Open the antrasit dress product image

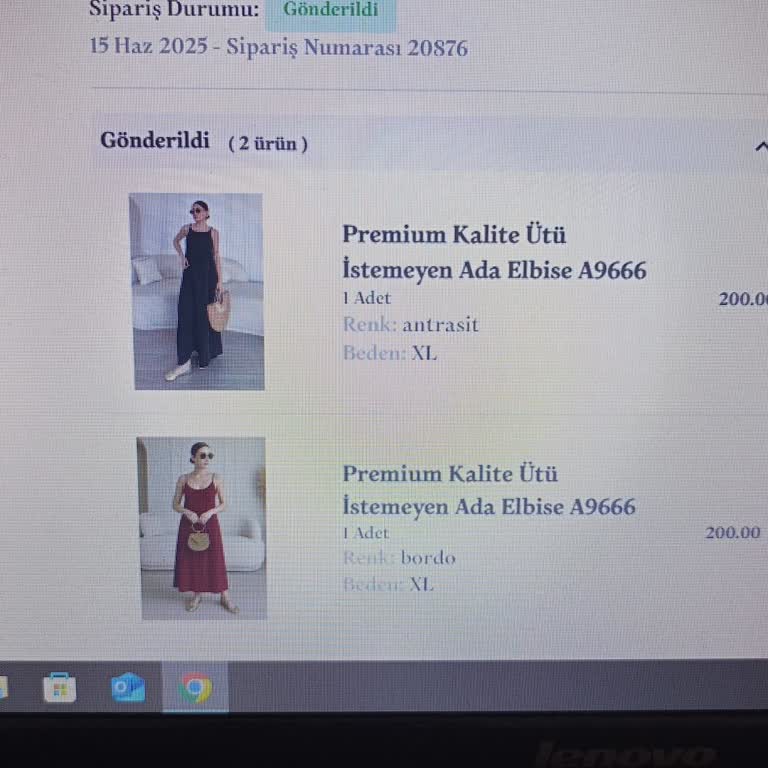point(198,291)
